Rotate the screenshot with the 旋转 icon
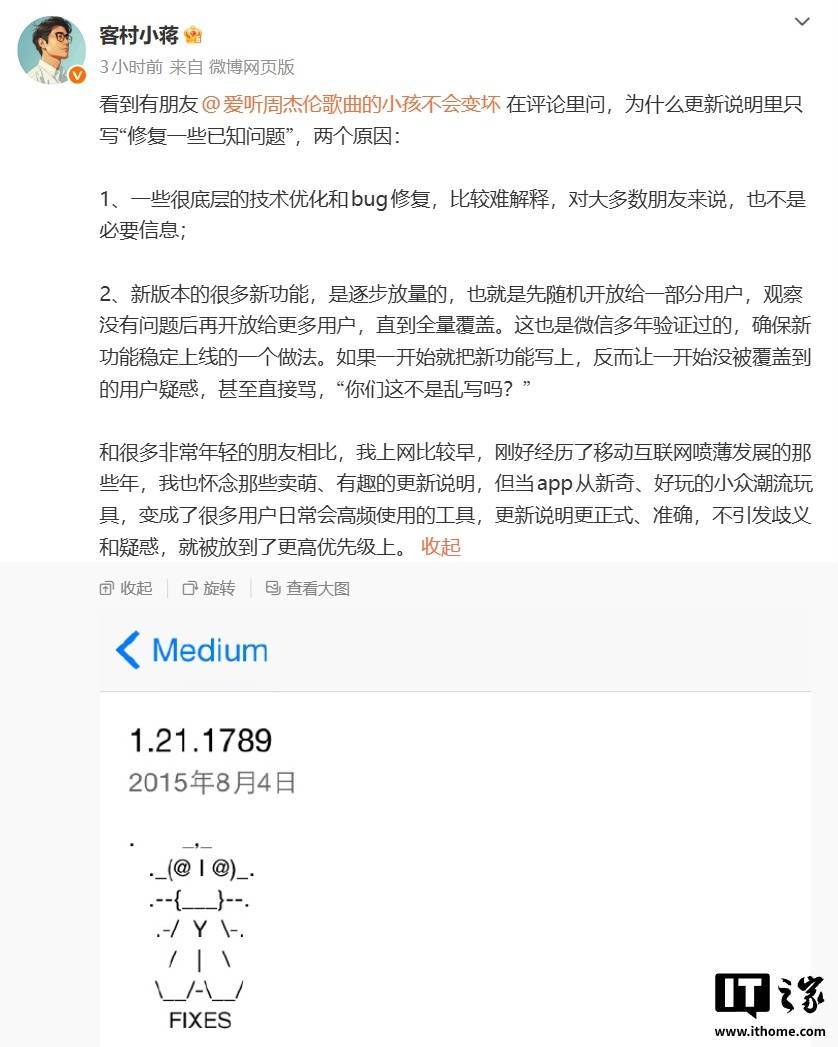Viewport: 838px width, 1047px height. (188, 589)
